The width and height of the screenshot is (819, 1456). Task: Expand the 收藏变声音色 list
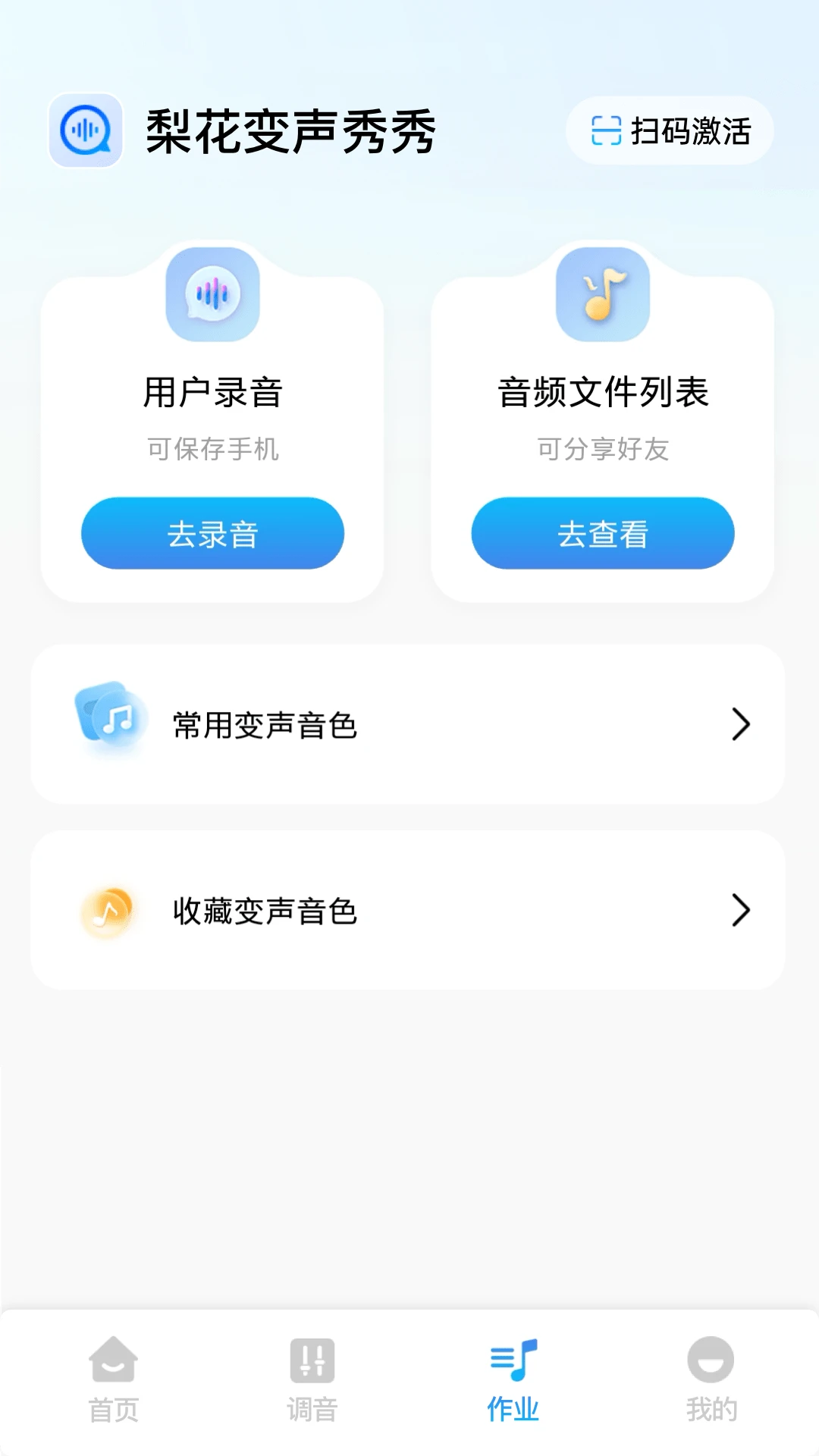(x=409, y=912)
